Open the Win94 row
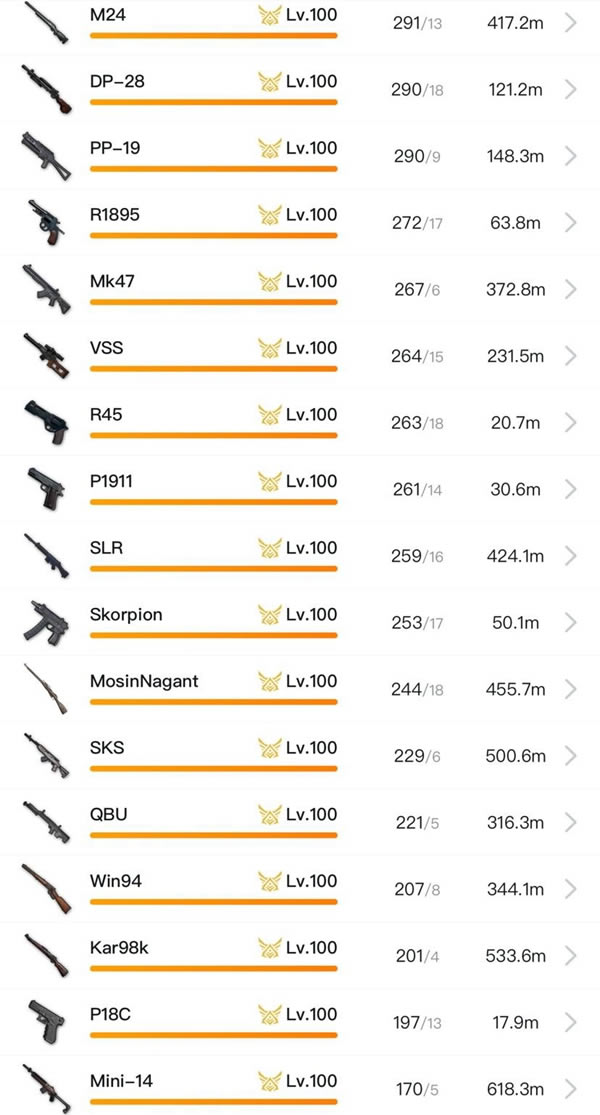Screen dimensions: 600x1115 pos(300,889)
